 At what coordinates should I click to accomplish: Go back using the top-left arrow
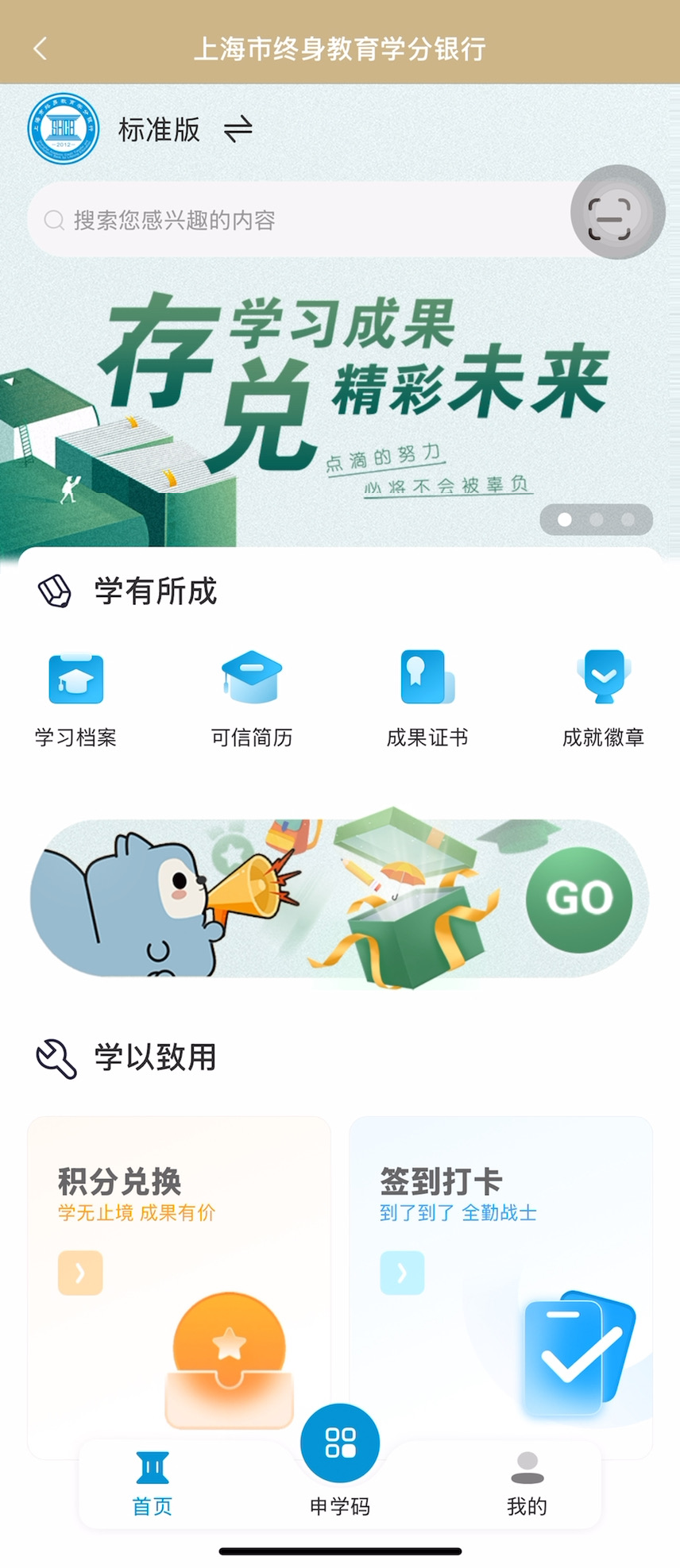[x=41, y=48]
